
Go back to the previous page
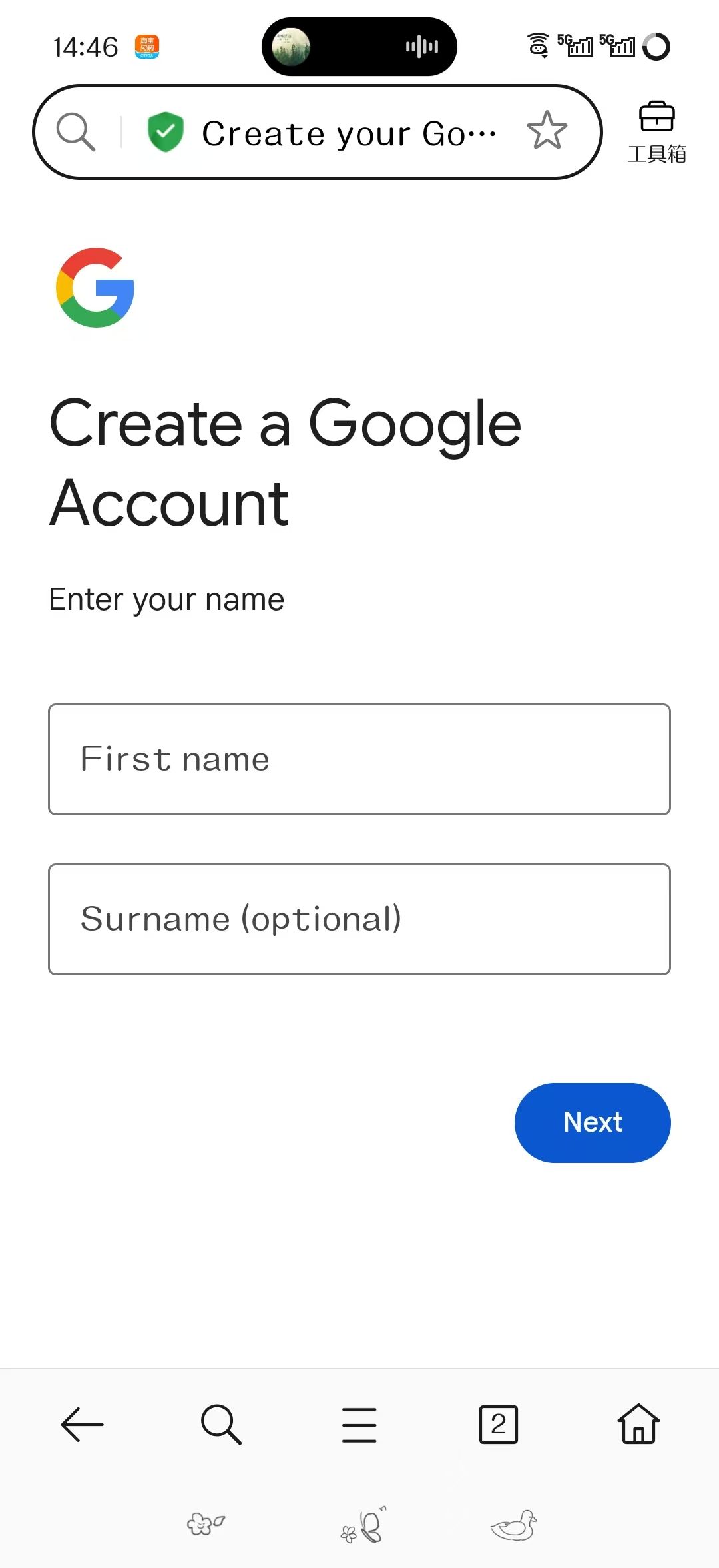coord(82,1425)
